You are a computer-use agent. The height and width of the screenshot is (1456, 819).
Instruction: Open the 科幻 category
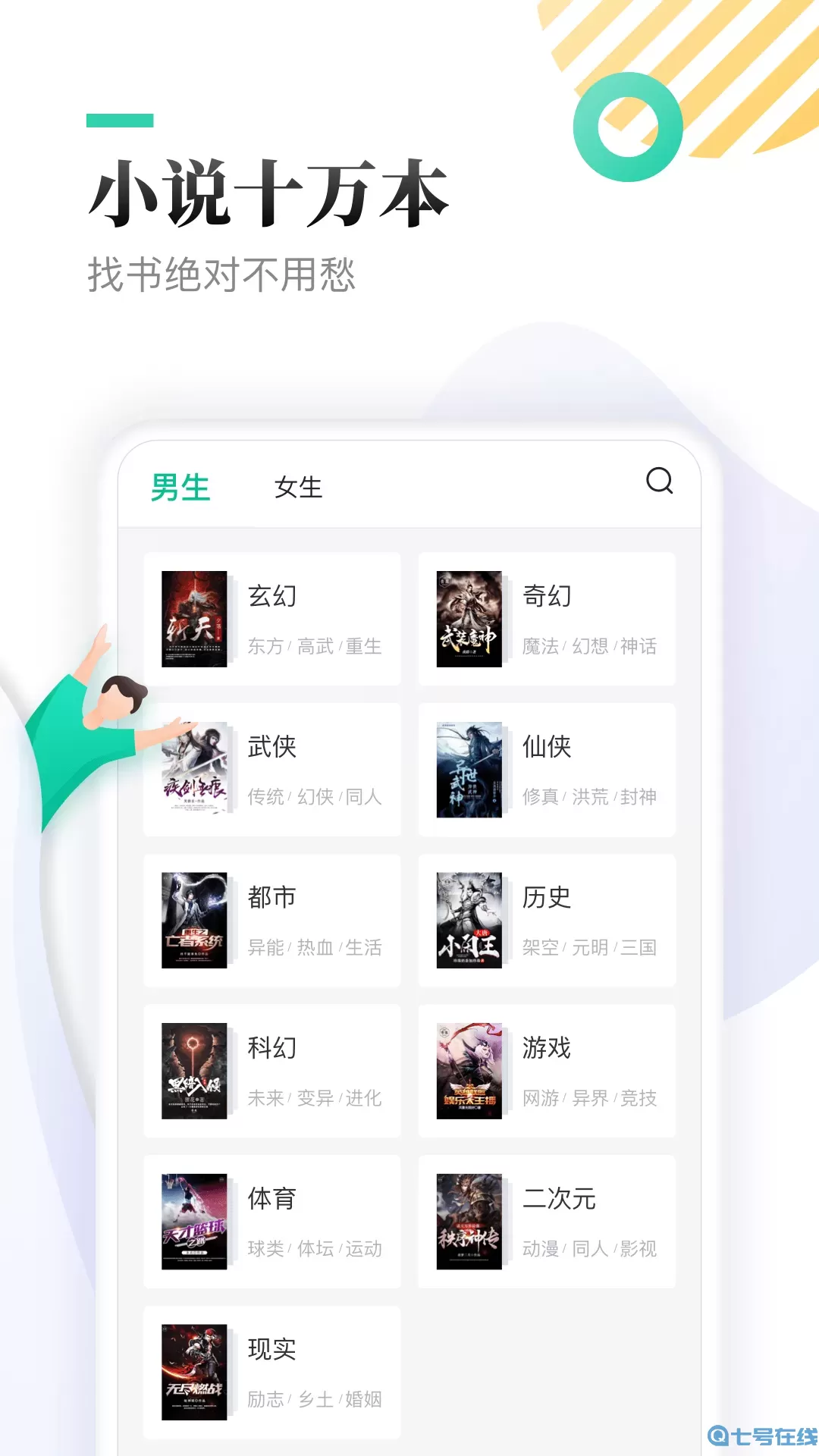[271, 1048]
